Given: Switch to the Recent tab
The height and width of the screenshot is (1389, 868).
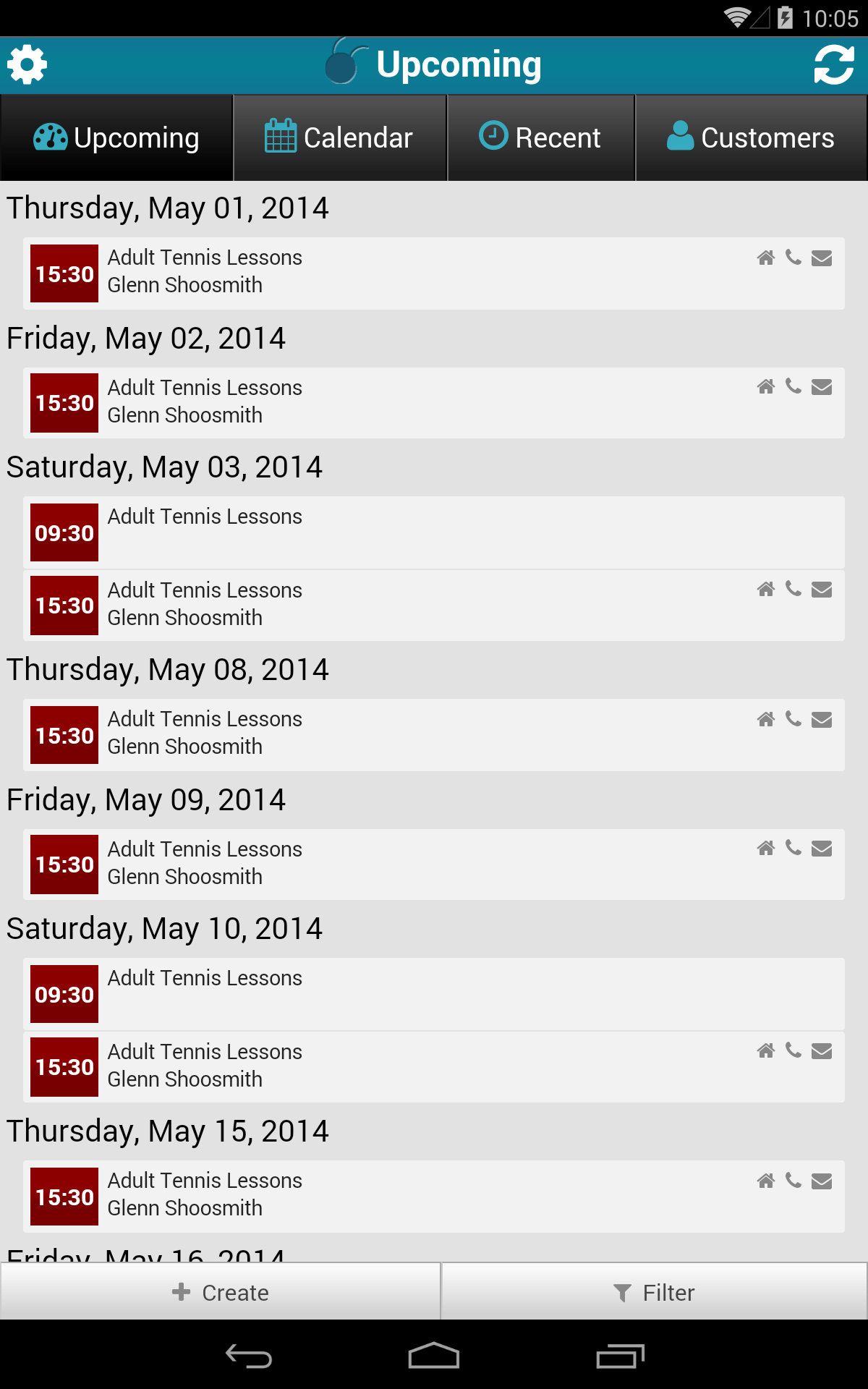Looking at the screenshot, I should pos(540,137).
